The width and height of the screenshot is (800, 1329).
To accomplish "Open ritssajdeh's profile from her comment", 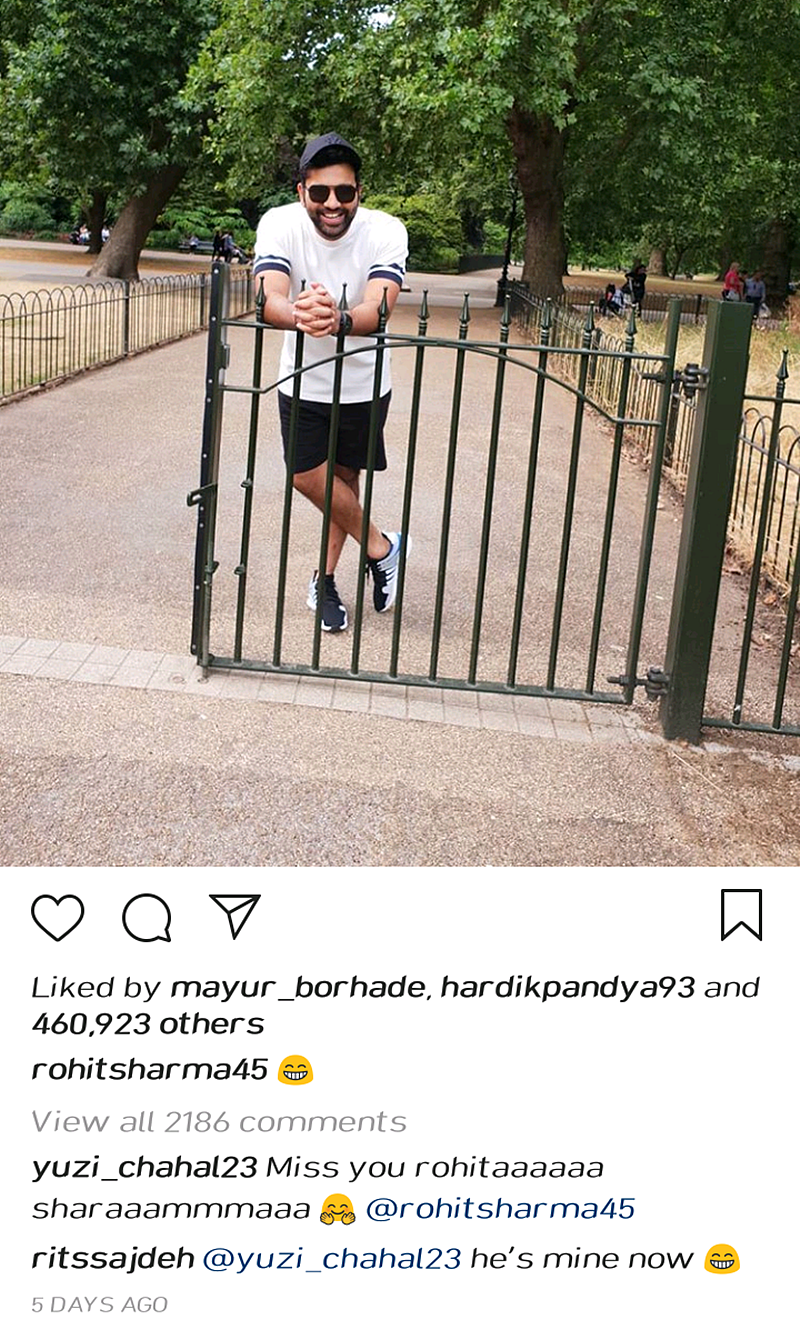I will click(113, 1259).
